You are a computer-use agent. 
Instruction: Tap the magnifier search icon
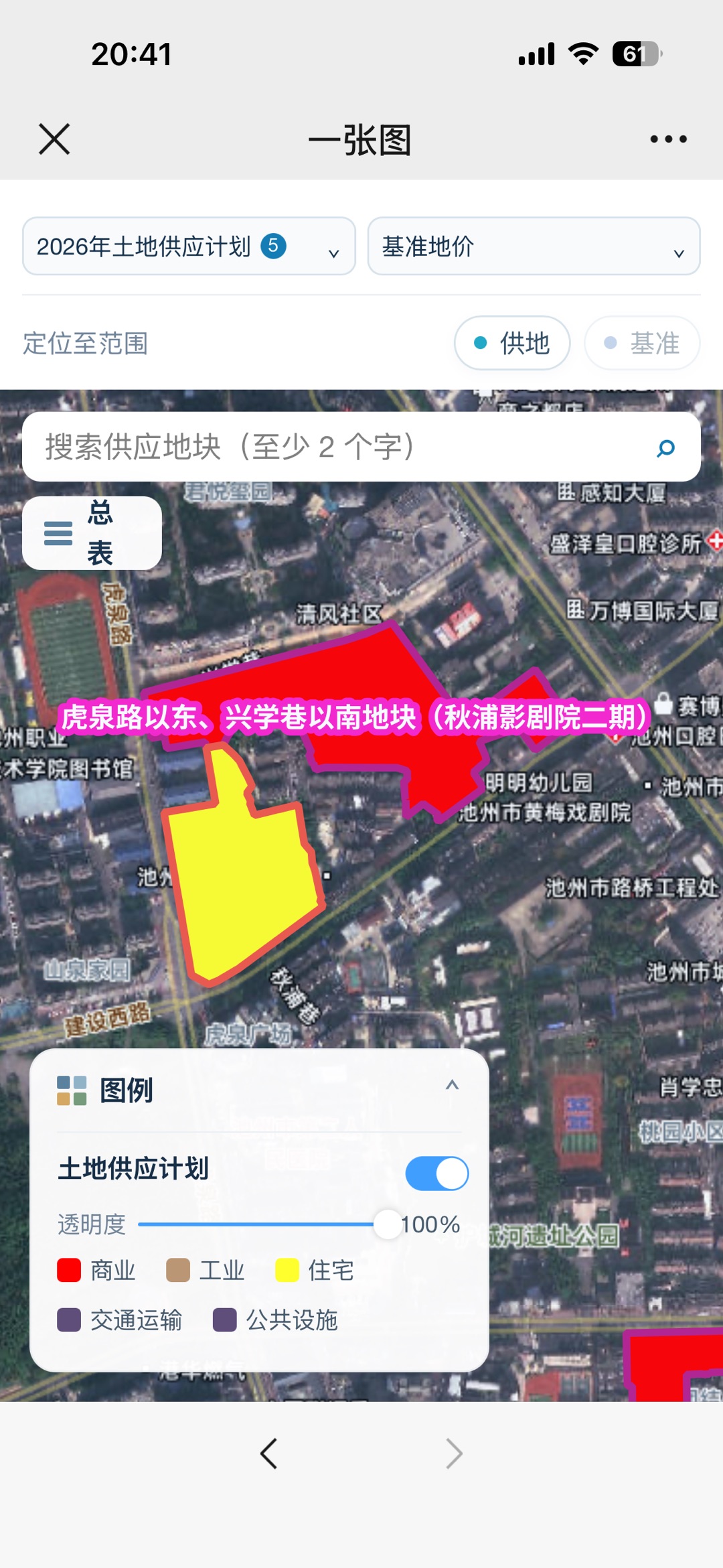(665, 447)
